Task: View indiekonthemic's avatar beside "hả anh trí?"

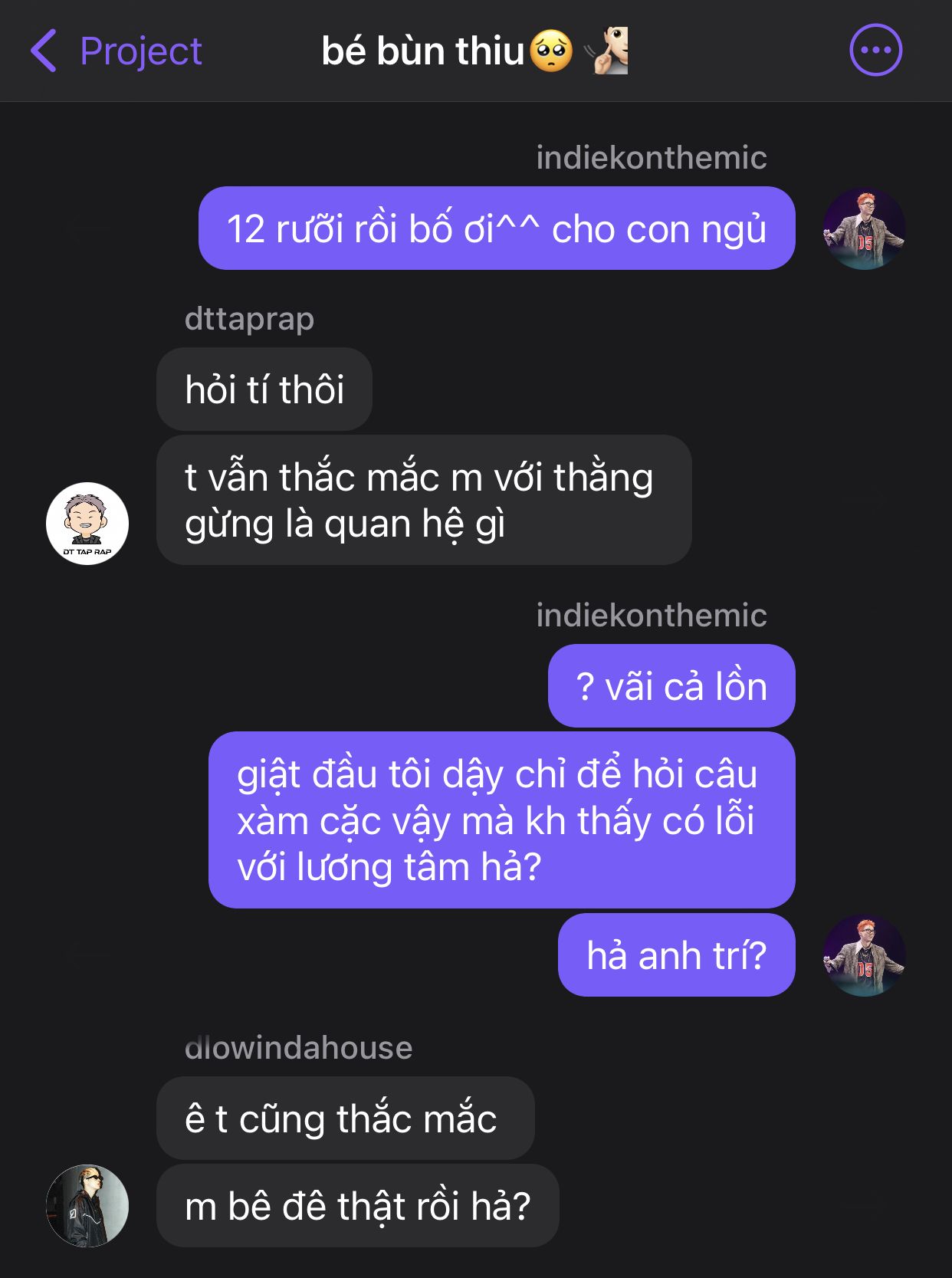Action: (864, 955)
